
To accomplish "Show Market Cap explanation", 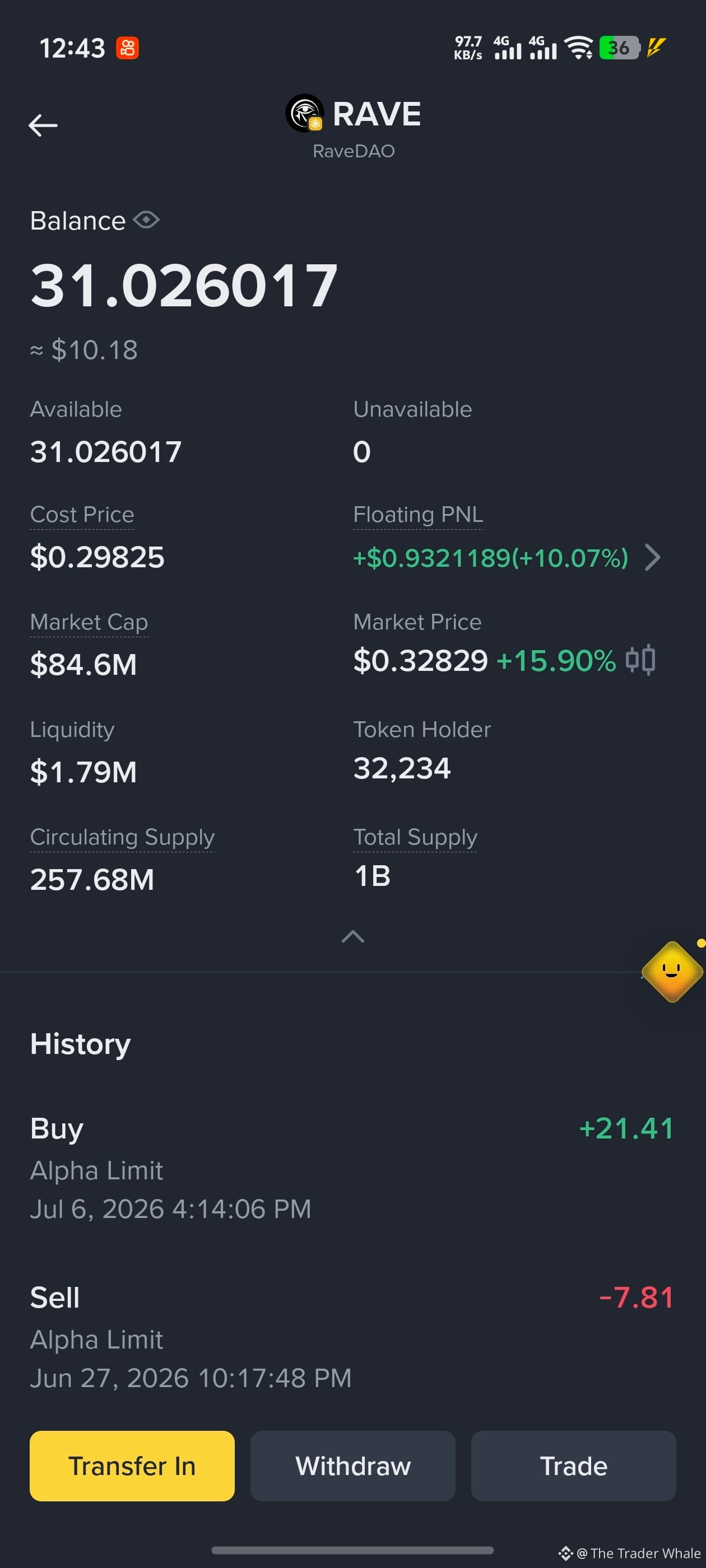I will click(x=89, y=623).
